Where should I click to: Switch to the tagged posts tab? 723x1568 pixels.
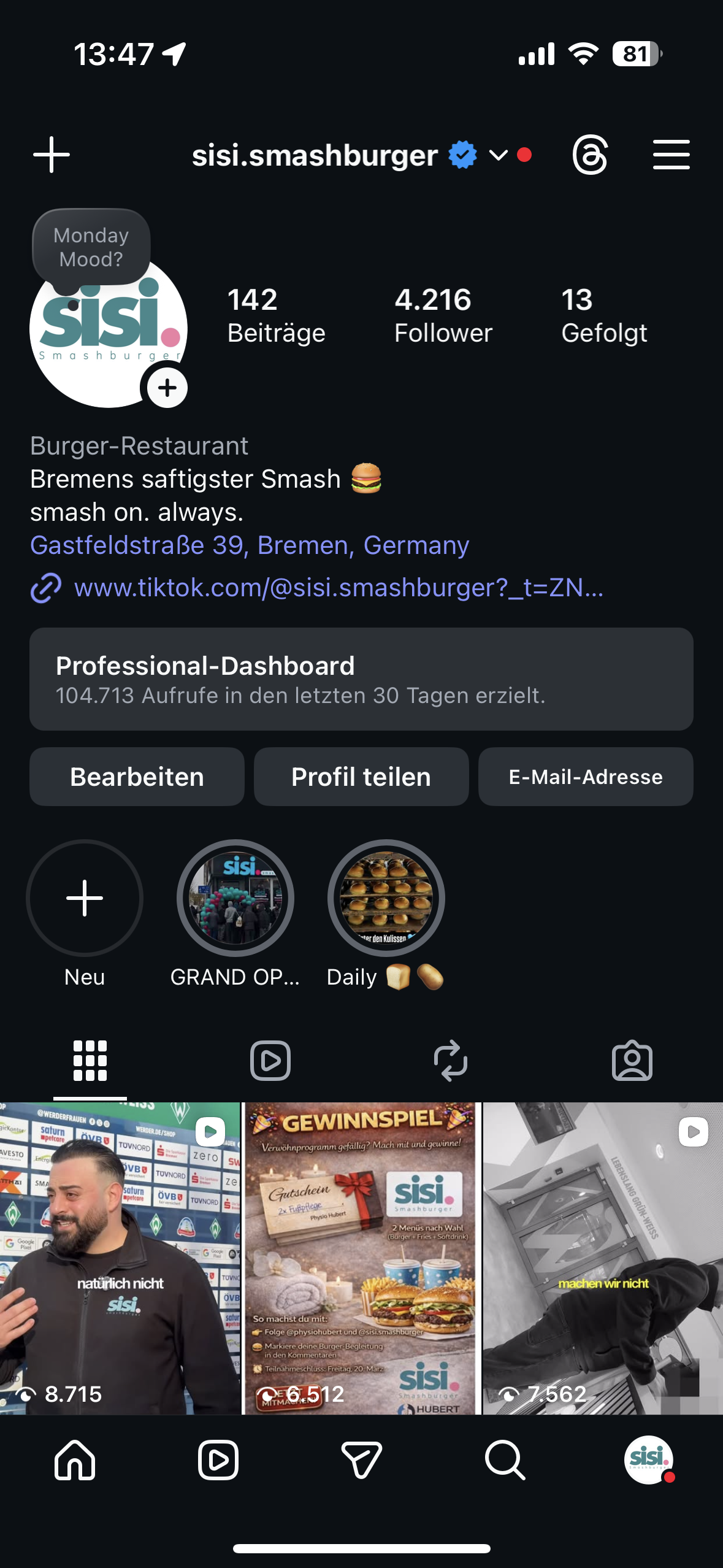(632, 1061)
